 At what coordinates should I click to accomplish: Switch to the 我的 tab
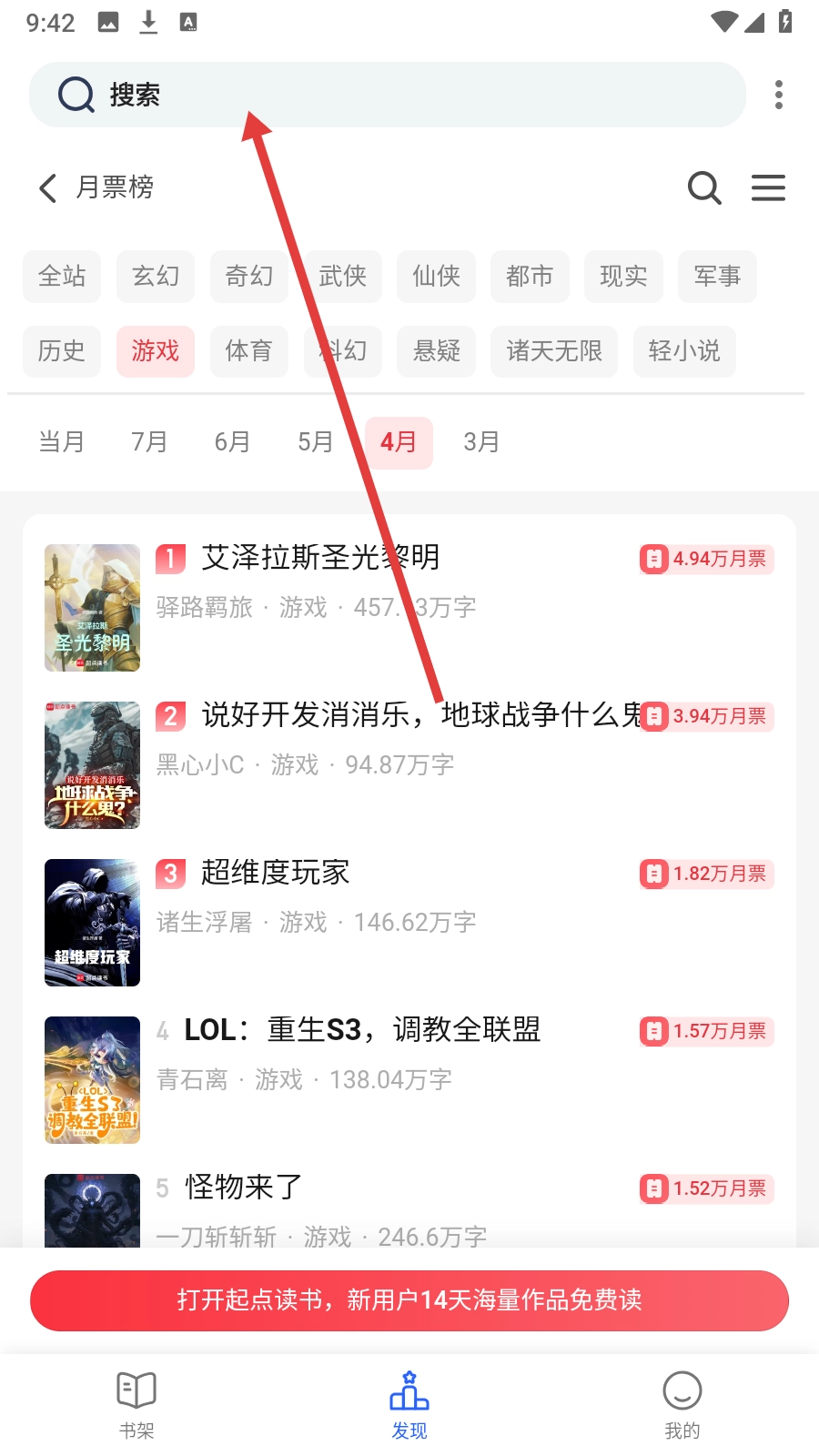tap(682, 1405)
